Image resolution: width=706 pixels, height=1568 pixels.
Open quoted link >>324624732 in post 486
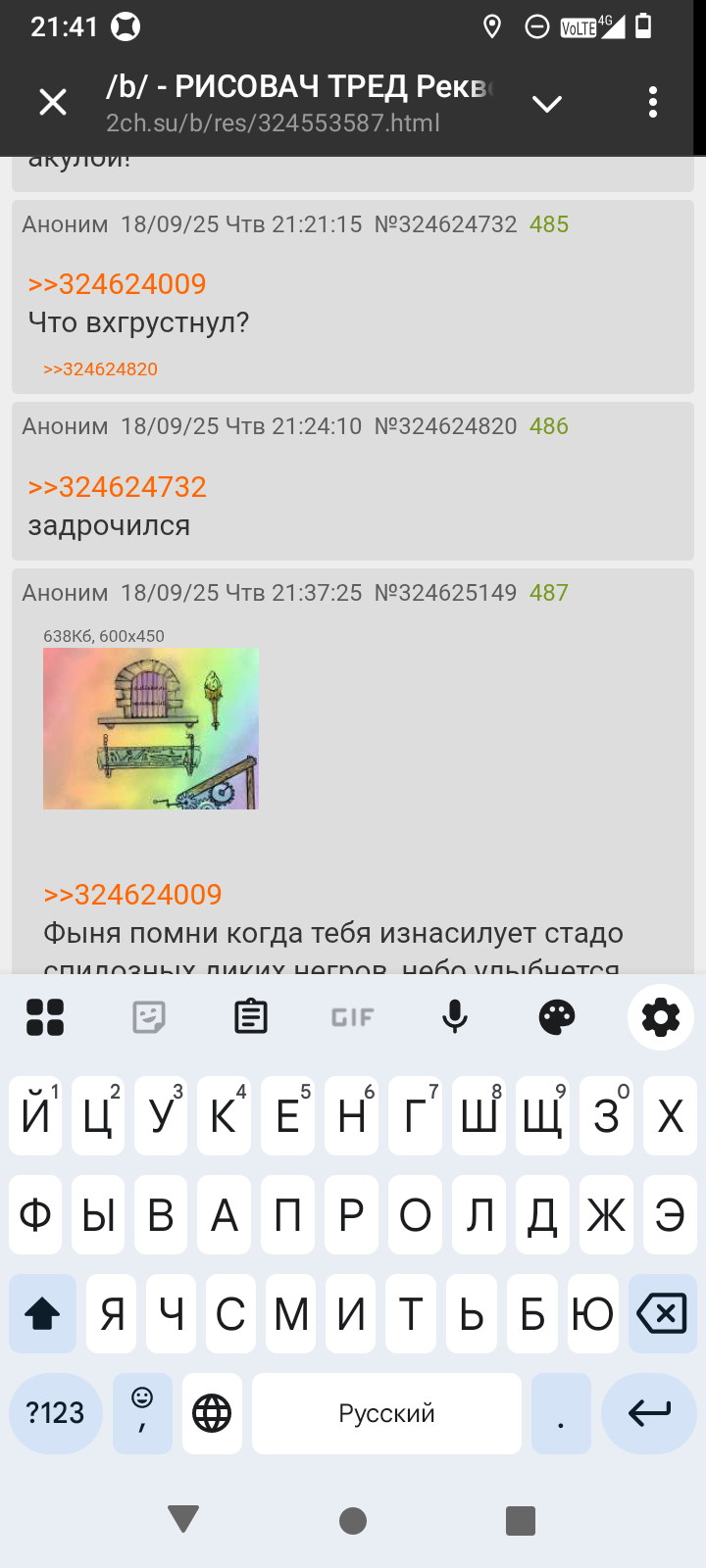pyautogui.click(x=117, y=487)
